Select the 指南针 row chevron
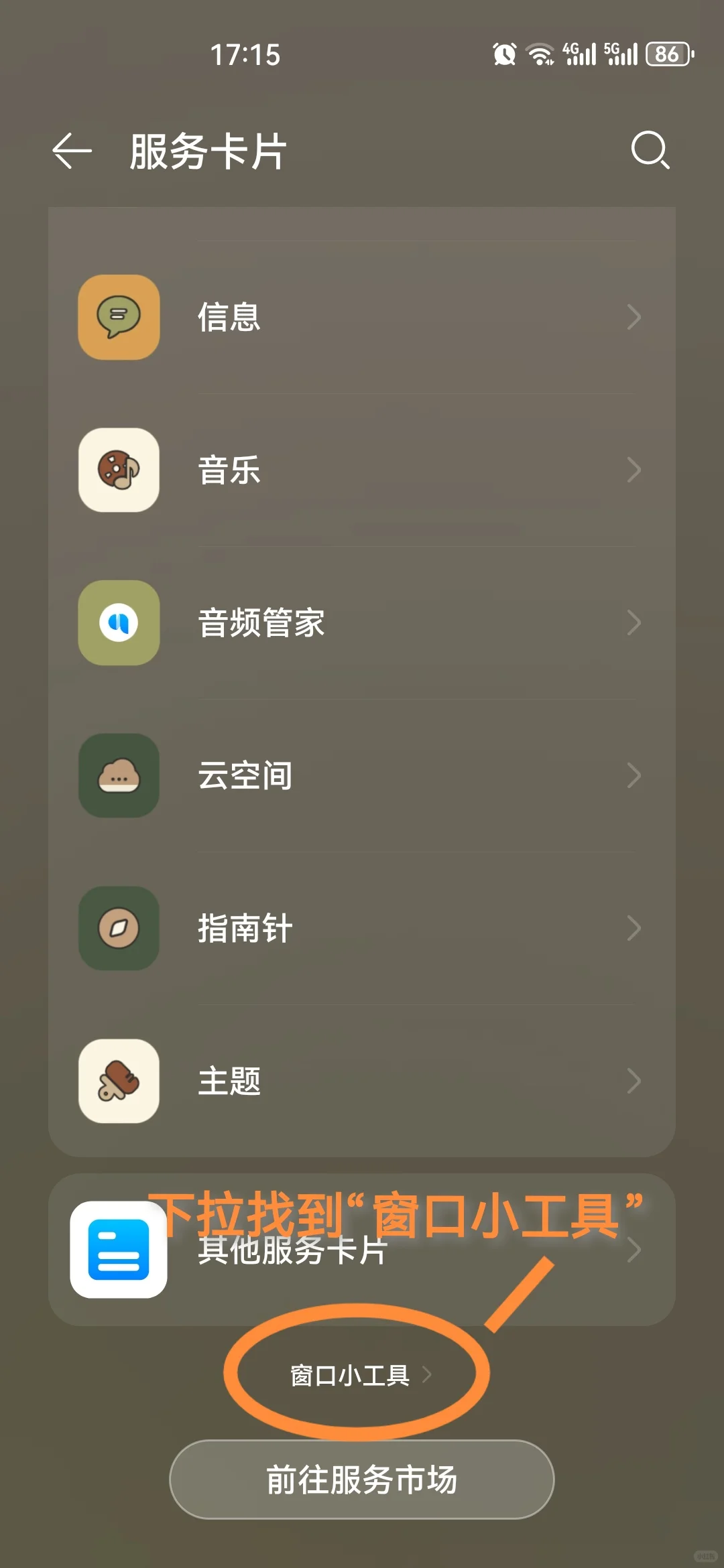The height and width of the screenshot is (1568, 724). [x=633, y=928]
